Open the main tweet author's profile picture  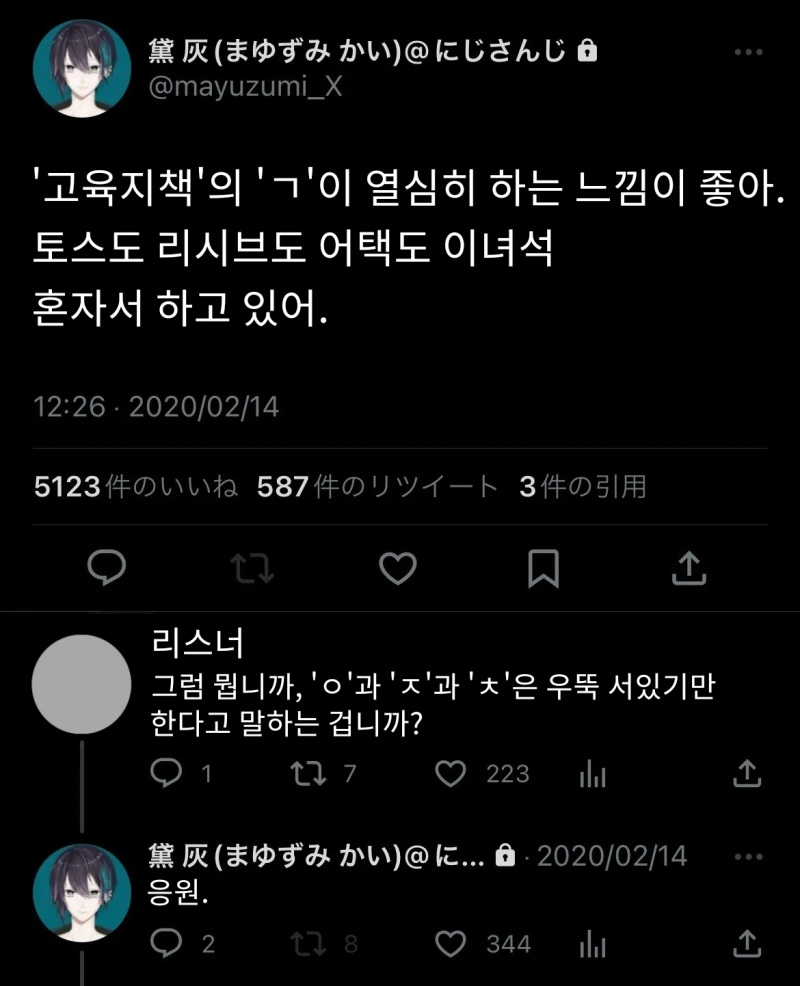pyautogui.click(x=82, y=68)
